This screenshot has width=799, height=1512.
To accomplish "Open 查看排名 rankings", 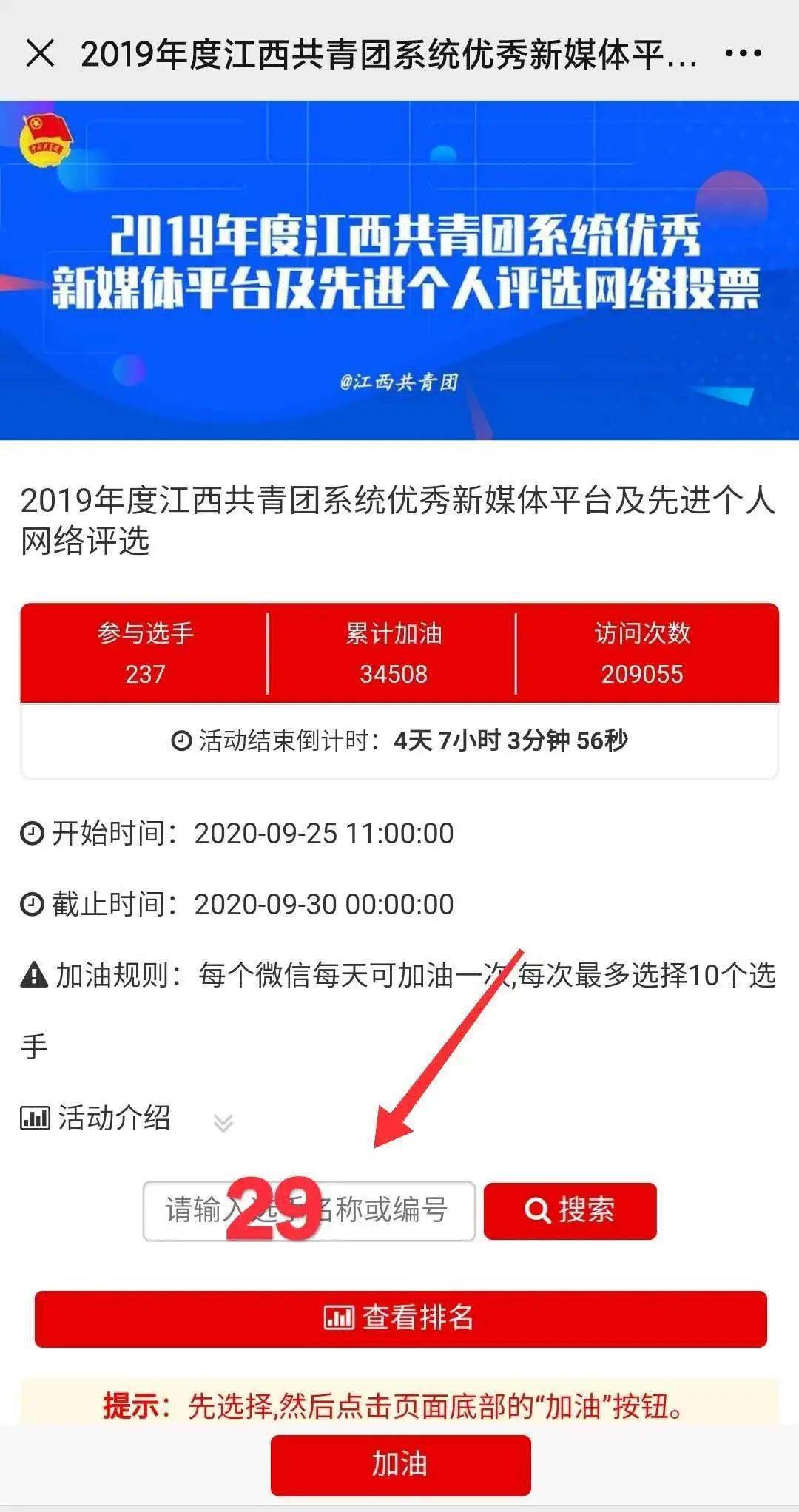I will click(x=400, y=1317).
